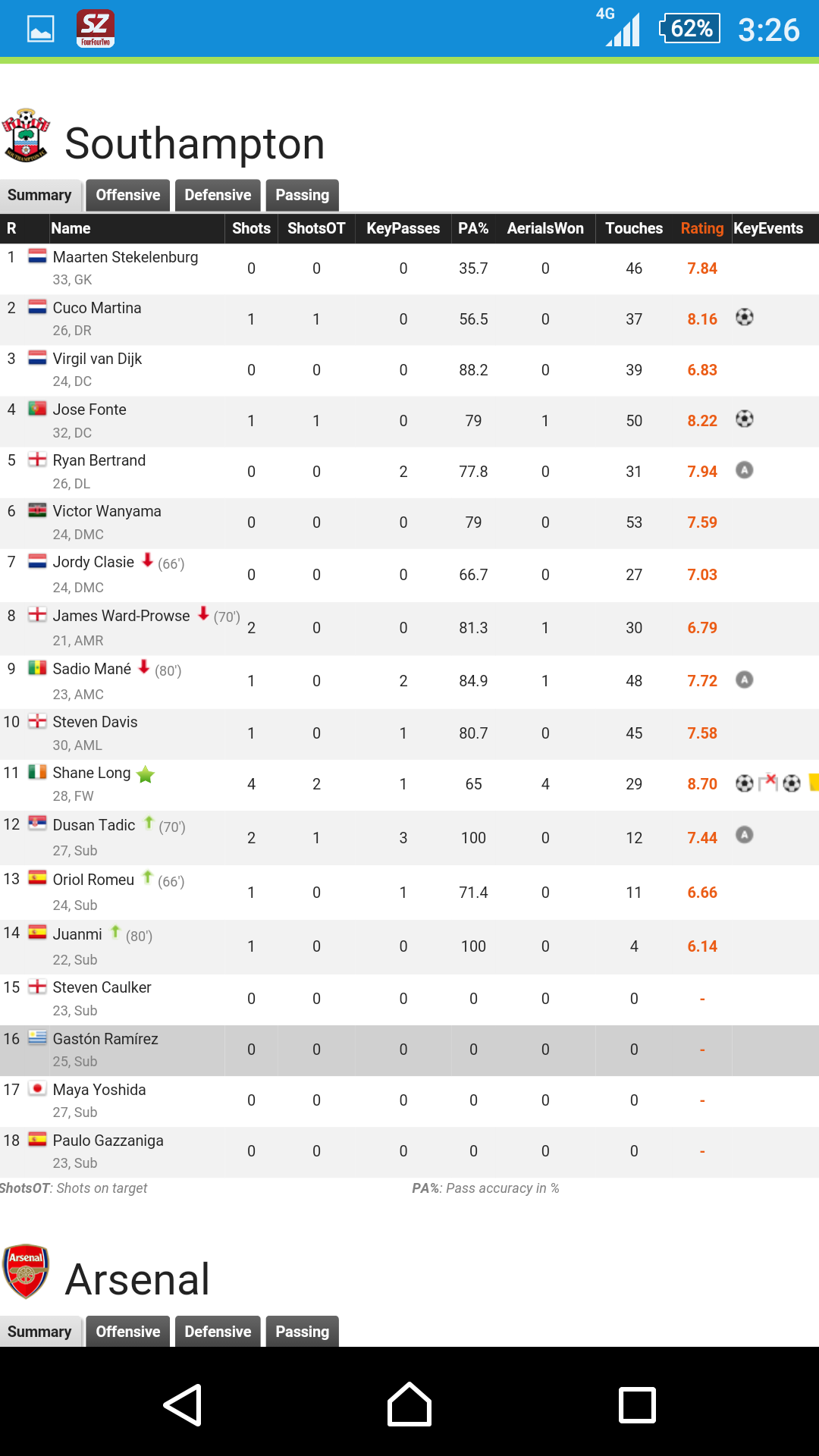Go back with the system back button

(183, 1404)
